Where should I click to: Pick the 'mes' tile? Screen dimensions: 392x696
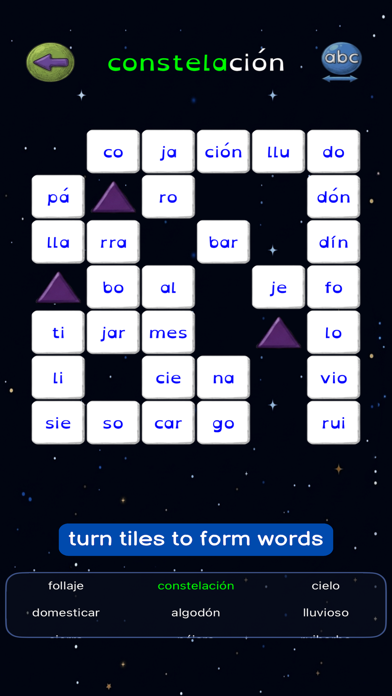(x=168, y=332)
